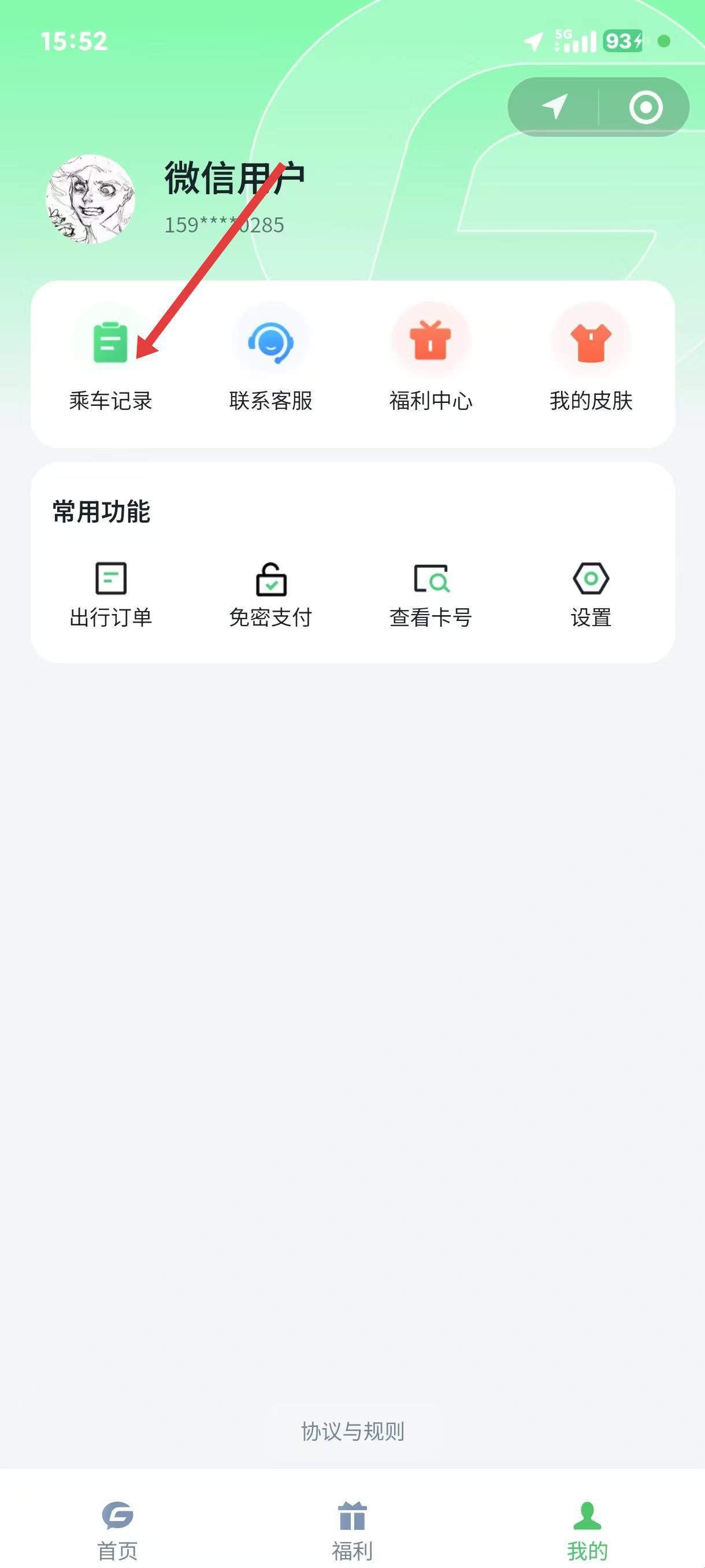Viewport: 705px width, 1568px height.
Task: Open 免密支付 password-free payment
Action: [270, 594]
